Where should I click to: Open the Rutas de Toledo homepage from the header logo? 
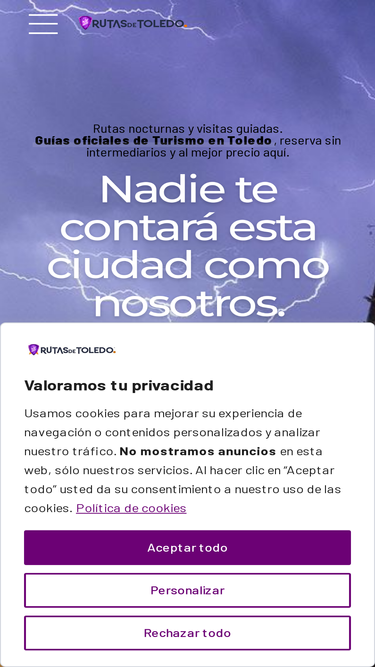[x=133, y=23]
